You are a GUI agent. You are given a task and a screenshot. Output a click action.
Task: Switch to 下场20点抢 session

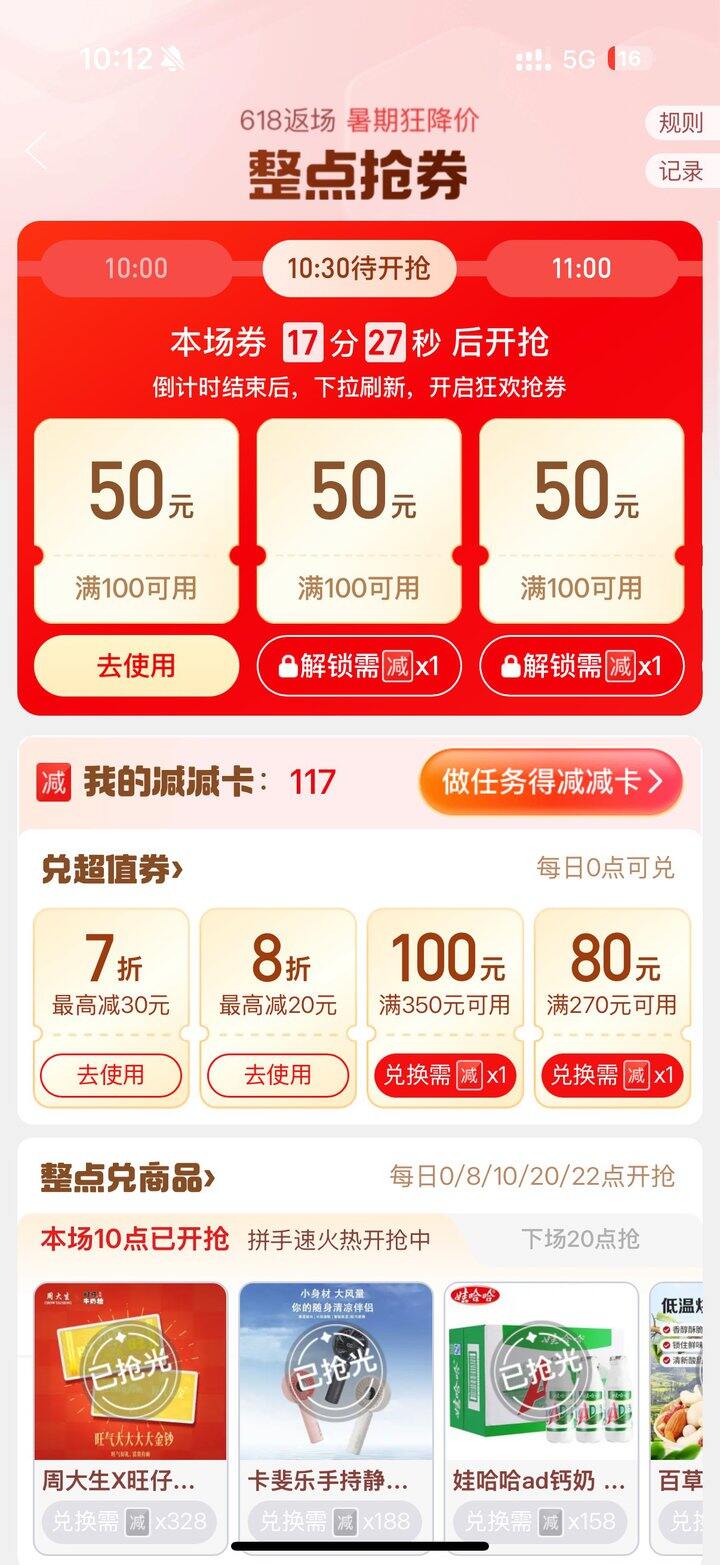coord(580,1239)
